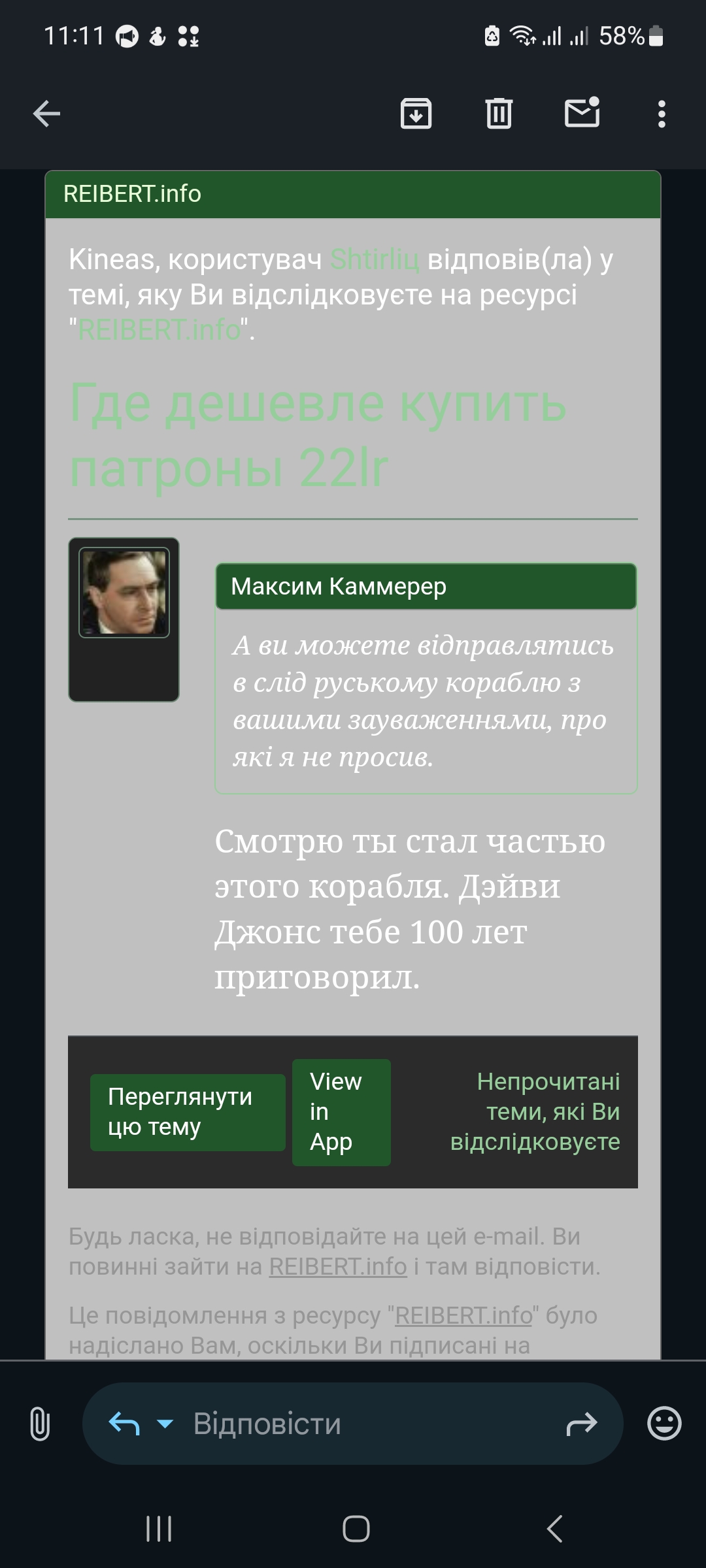Open the topic title about 22lr cartridges
The width and height of the screenshot is (706, 1568).
pos(318,435)
